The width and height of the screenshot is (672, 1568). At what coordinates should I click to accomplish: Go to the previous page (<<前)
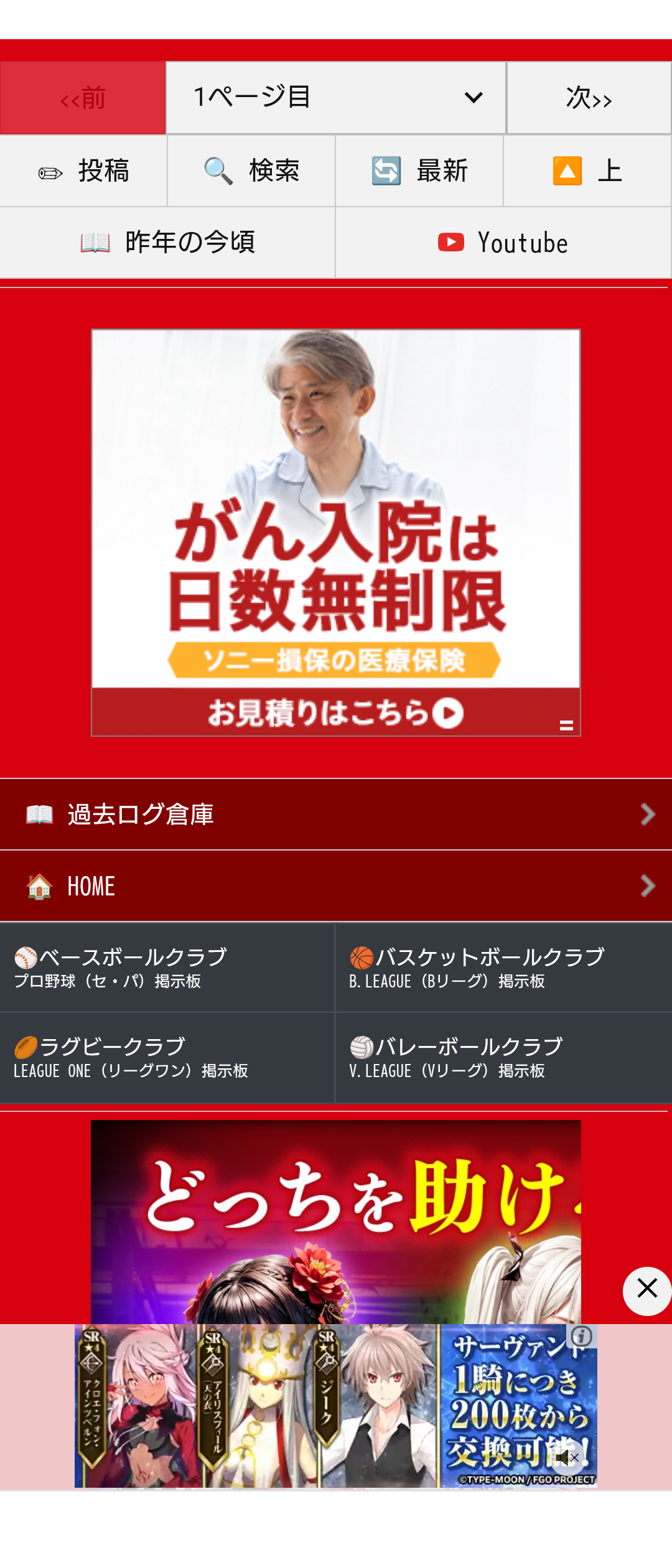point(83,98)
